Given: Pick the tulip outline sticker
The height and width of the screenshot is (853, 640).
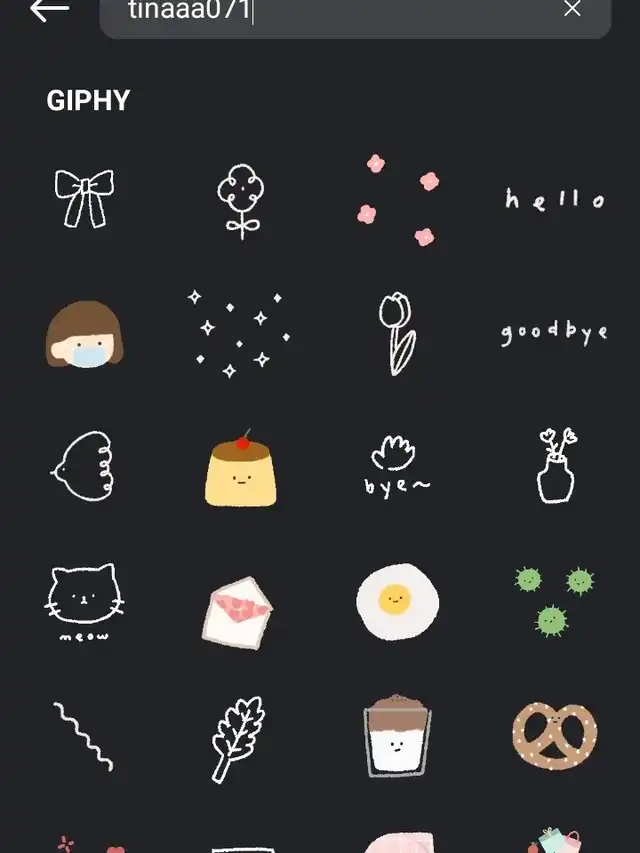Looking at the screenshot, I should (397, 334).
